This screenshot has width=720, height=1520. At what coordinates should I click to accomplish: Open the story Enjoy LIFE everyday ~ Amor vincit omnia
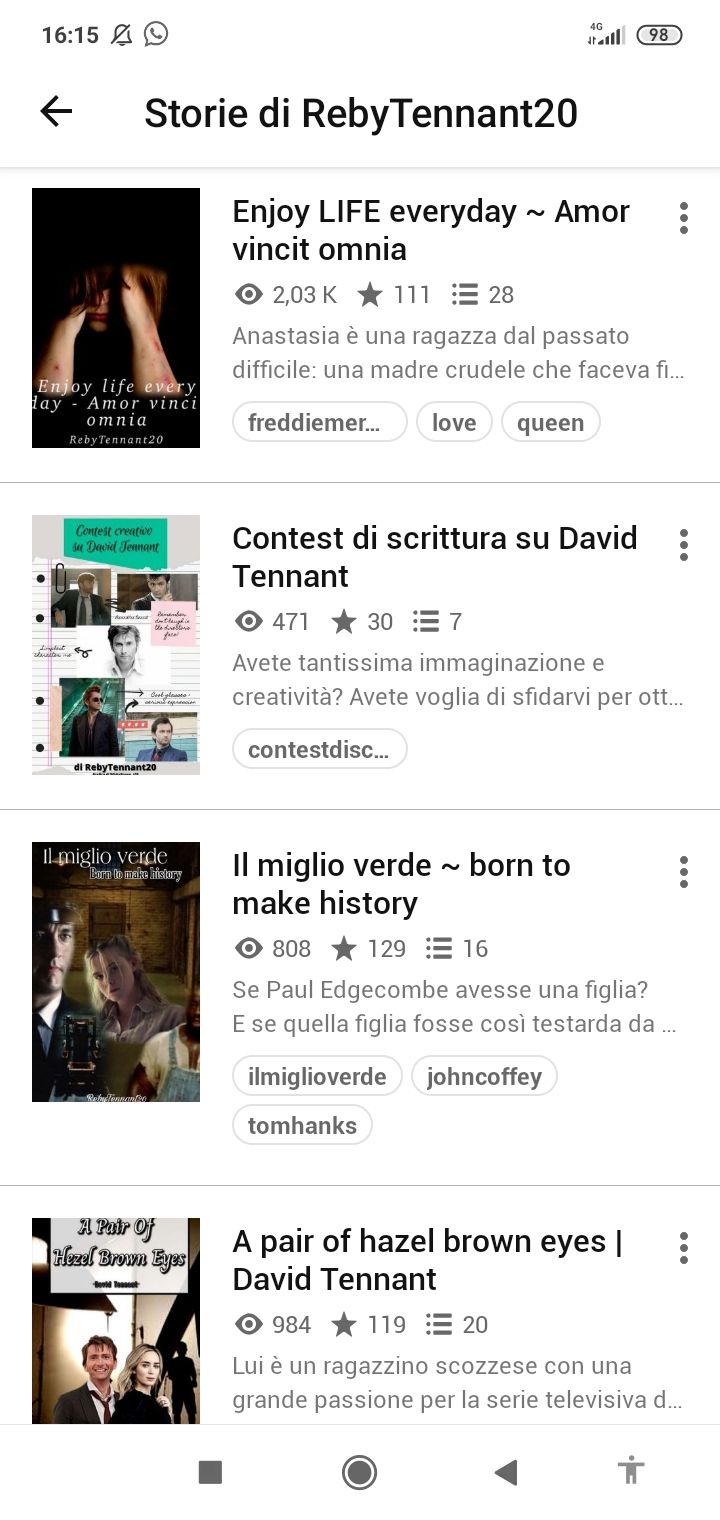pos(431,230)
